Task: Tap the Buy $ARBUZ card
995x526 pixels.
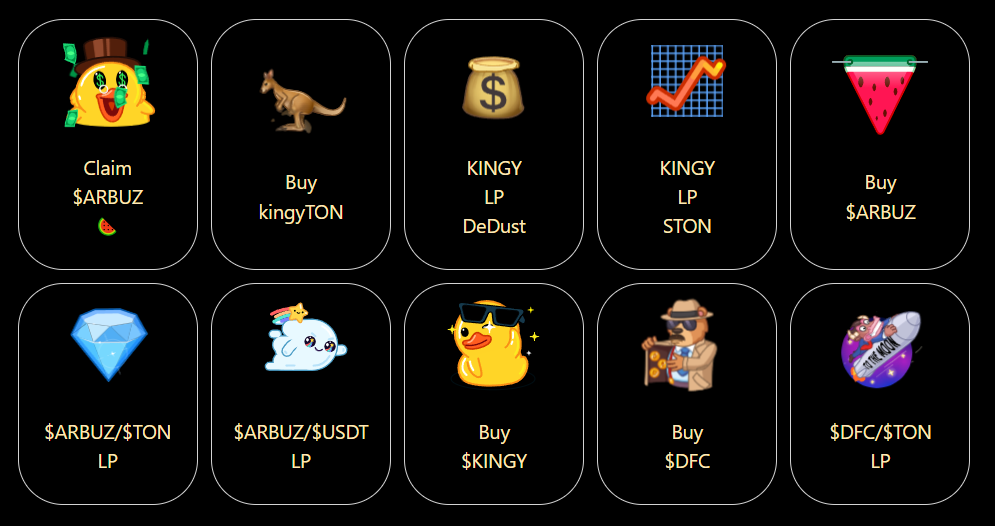Action: pos(880,145)
